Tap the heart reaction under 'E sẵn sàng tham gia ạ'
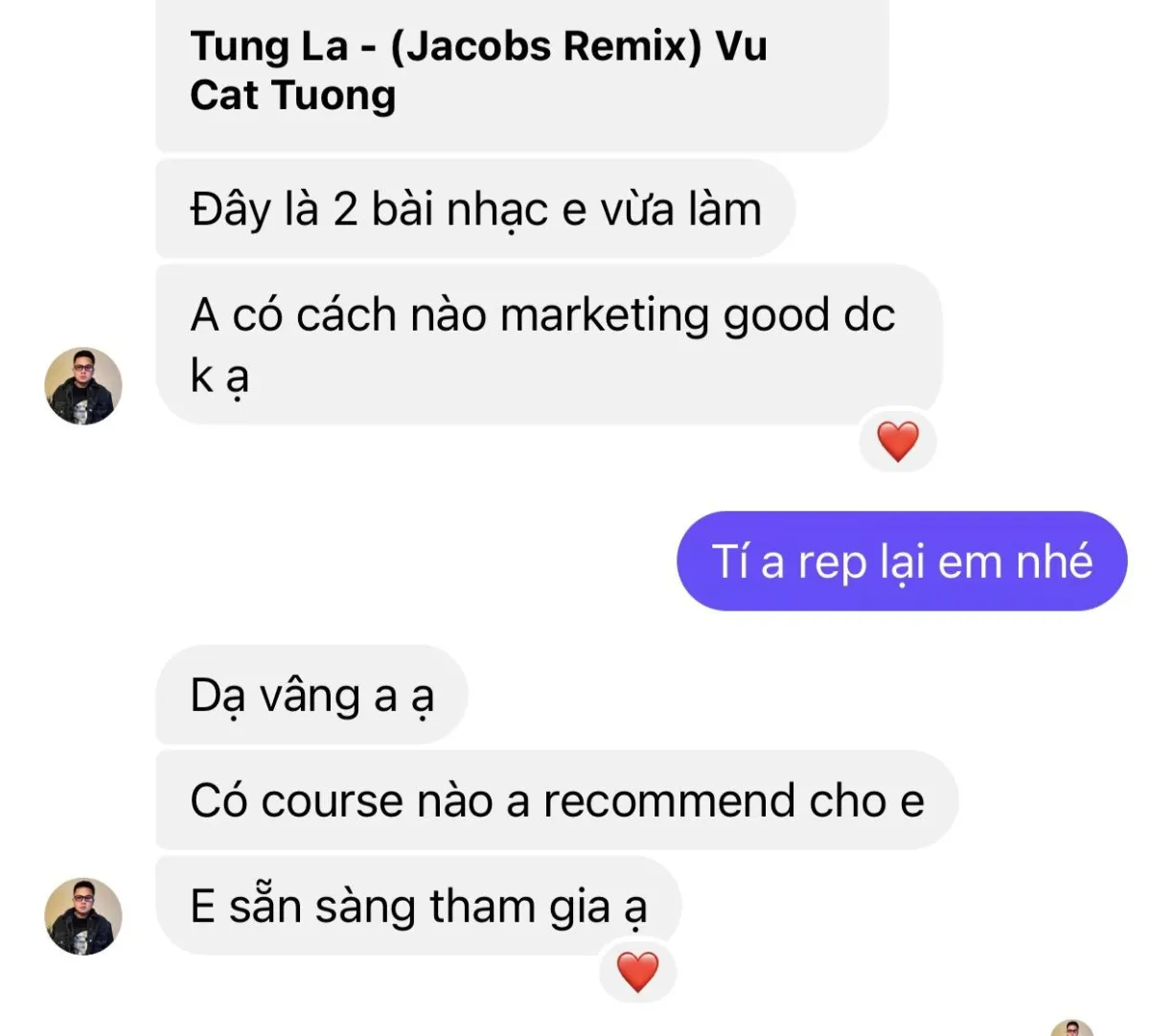This screenshot has width=1150, height=1036. tap(638, 972)
